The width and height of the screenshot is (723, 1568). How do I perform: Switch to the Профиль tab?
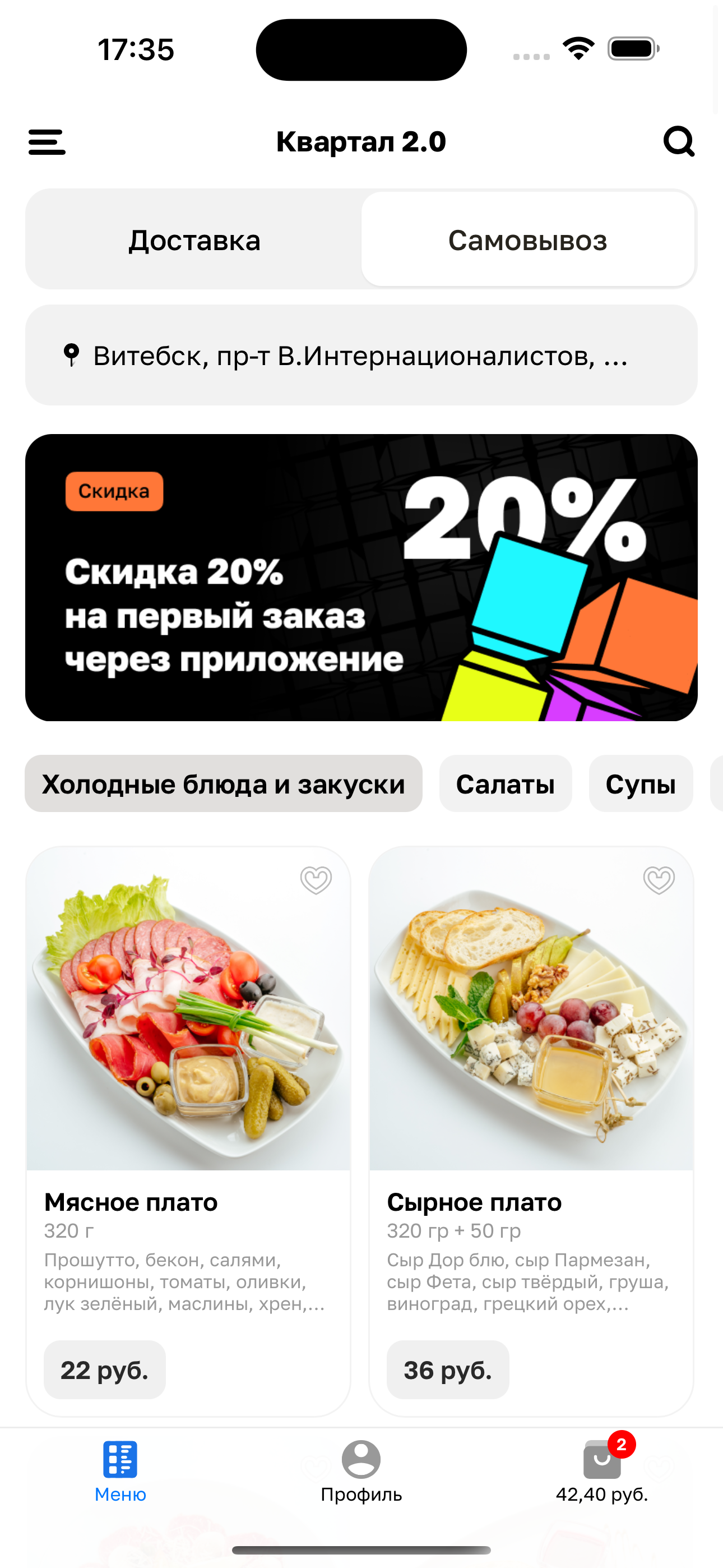(x=361, y=1470)
